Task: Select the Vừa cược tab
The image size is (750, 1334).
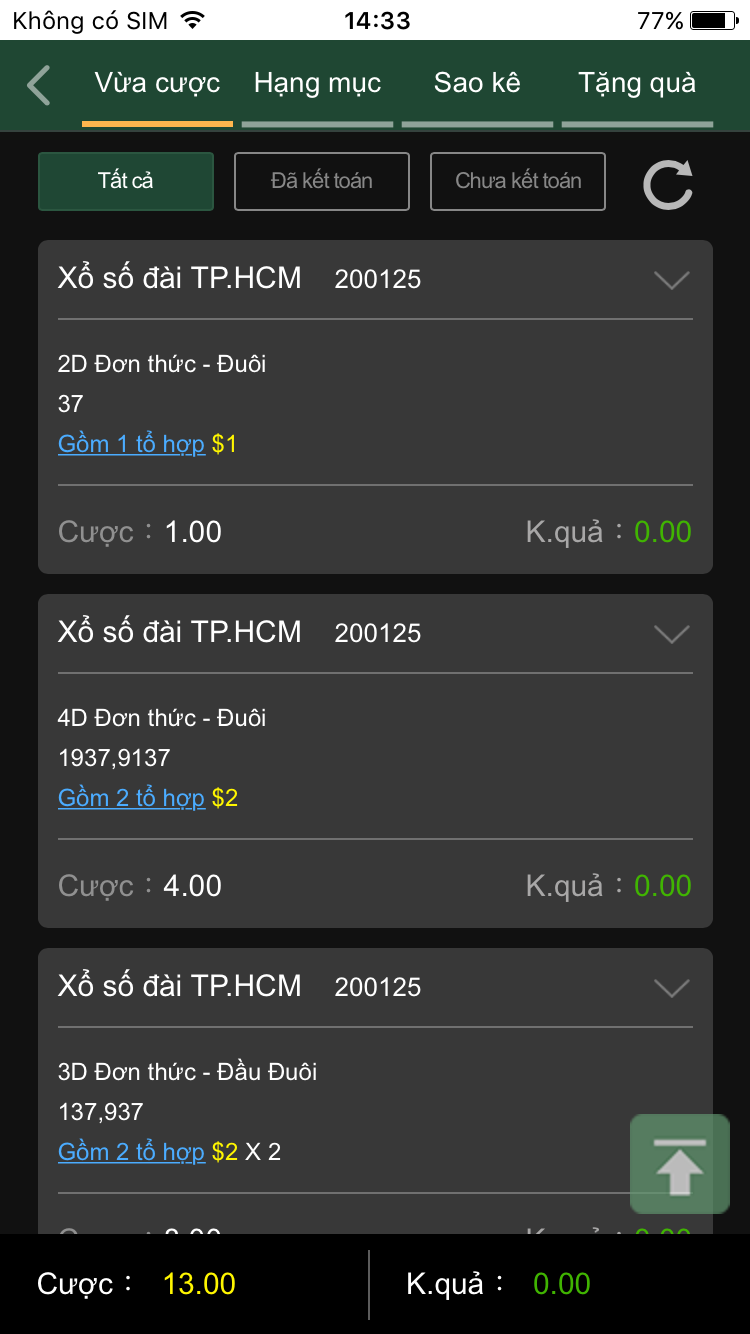Action: pyautogui.click(x=157, y=83)
